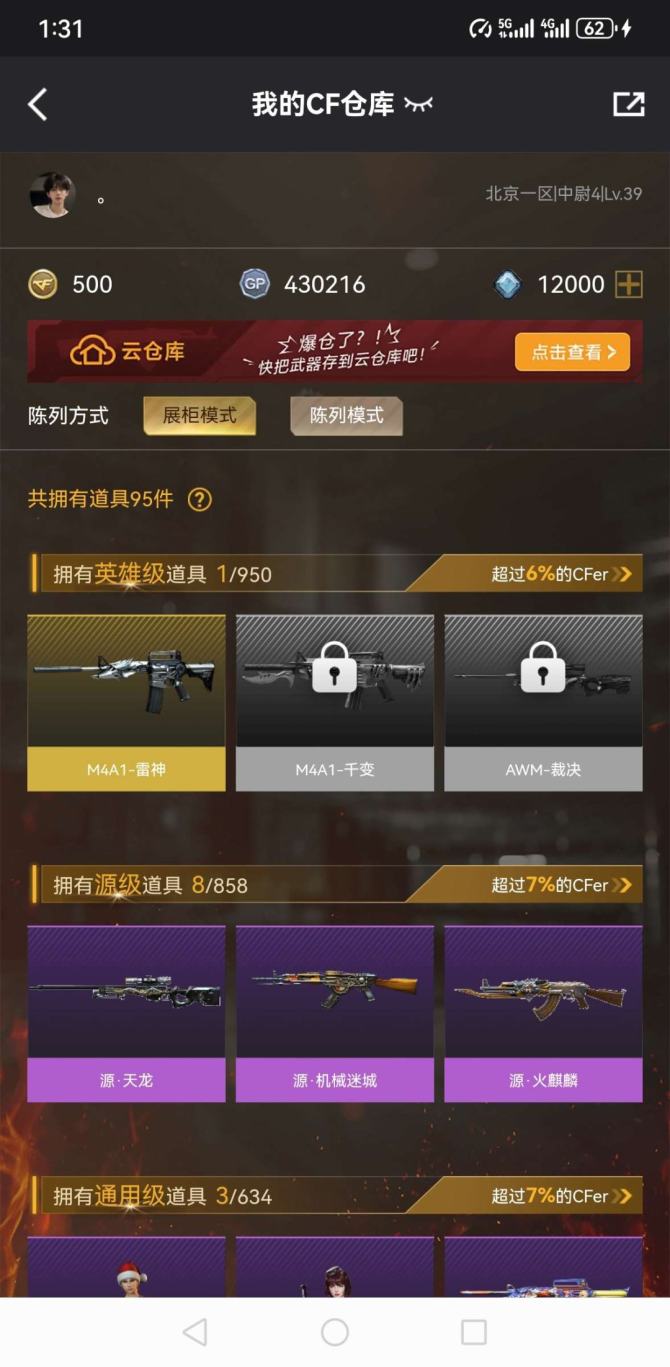
Task: Tap the 点击查看 button on the cloud banner
Action: tap(573, 352)
